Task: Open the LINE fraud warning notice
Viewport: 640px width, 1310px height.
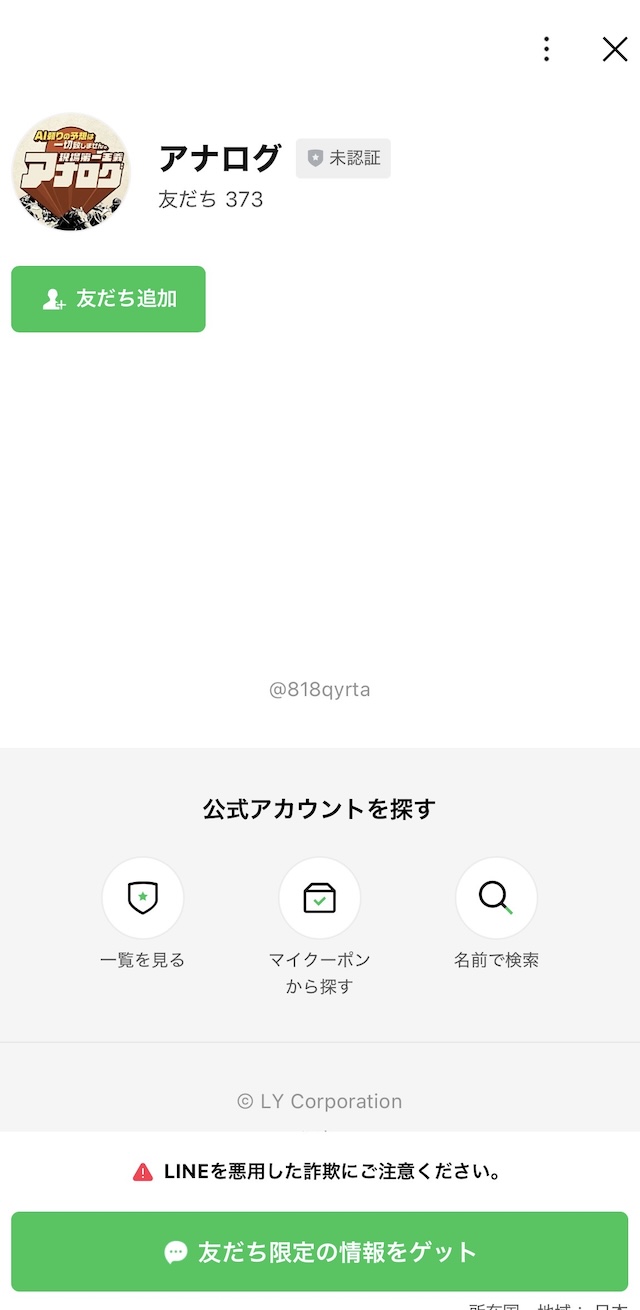Action: point(318,1171)
